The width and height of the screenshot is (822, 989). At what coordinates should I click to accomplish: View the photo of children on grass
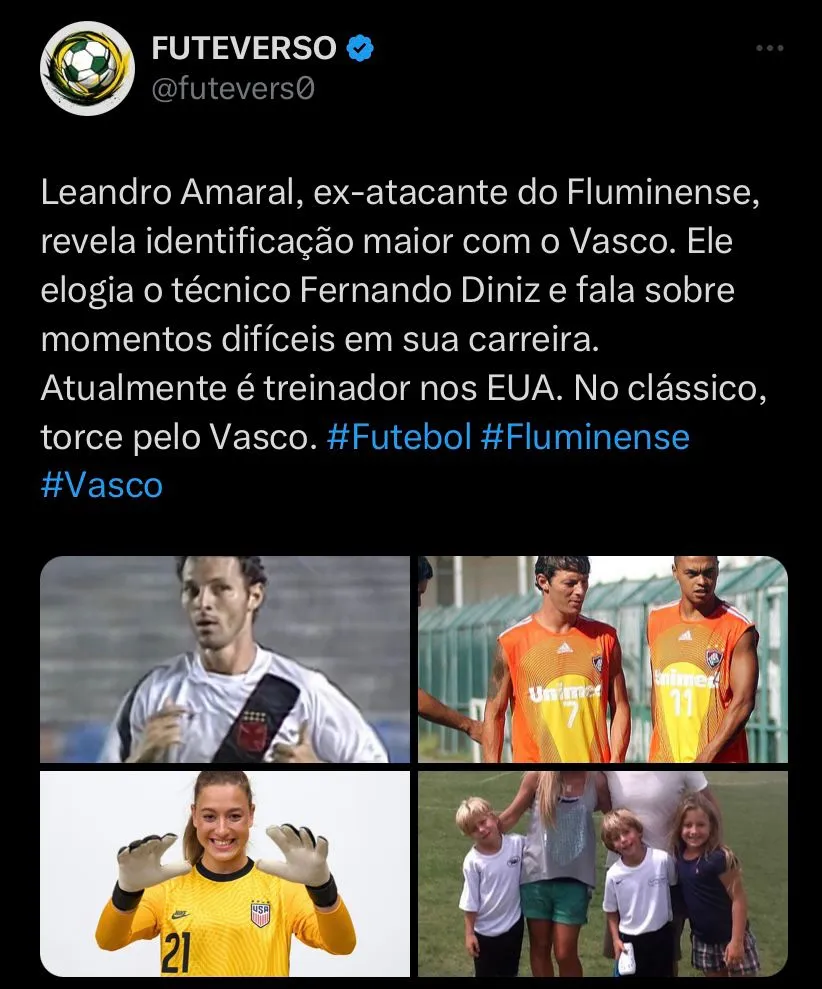[603, 873]
